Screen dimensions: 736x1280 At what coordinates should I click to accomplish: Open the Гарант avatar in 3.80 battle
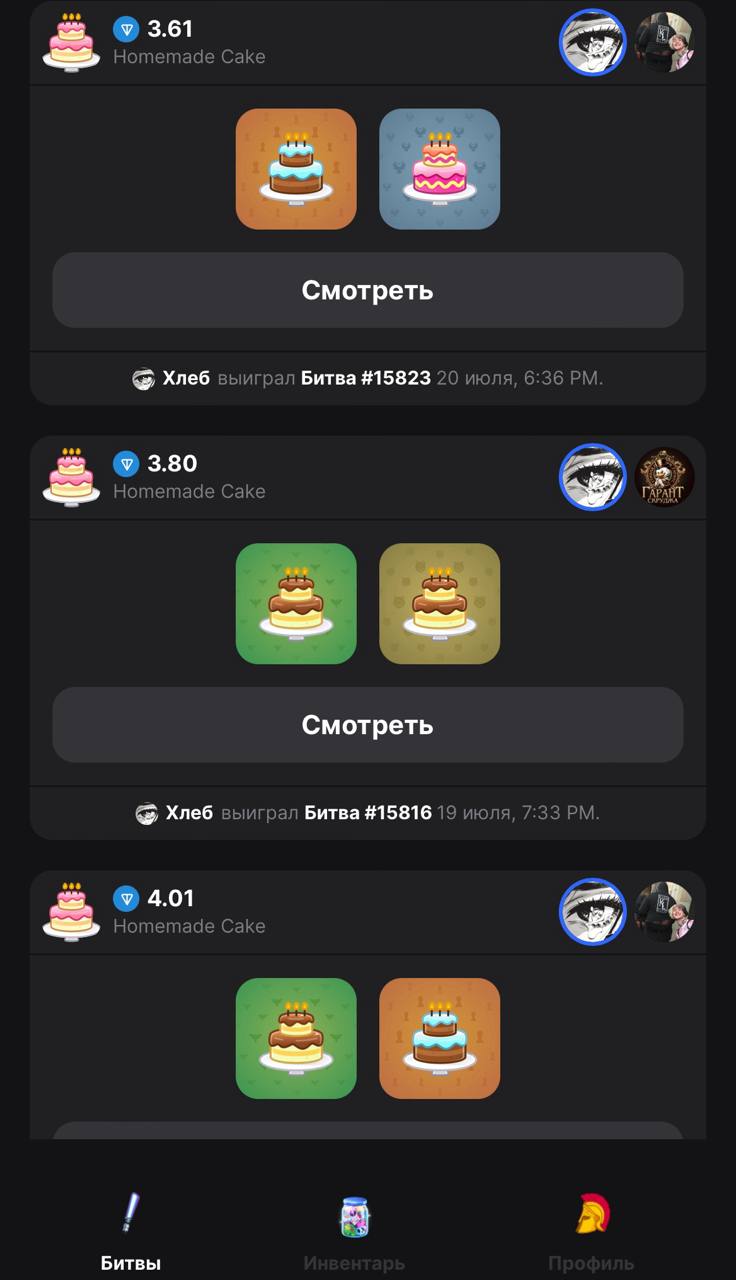click(664, 477)
